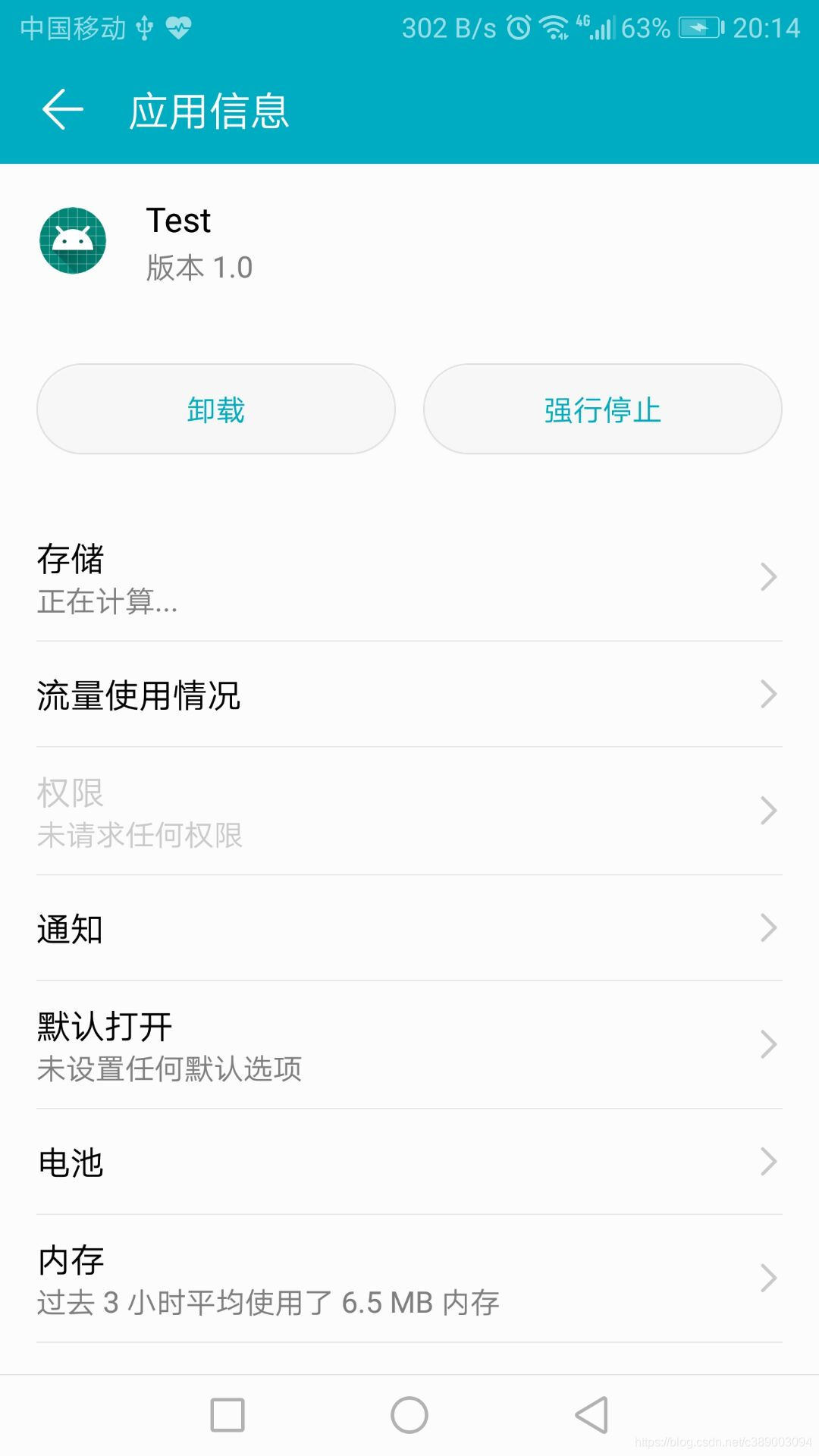Tap the 卸载 button to uninstall Test
The image size is (819, 1456).
216,409
